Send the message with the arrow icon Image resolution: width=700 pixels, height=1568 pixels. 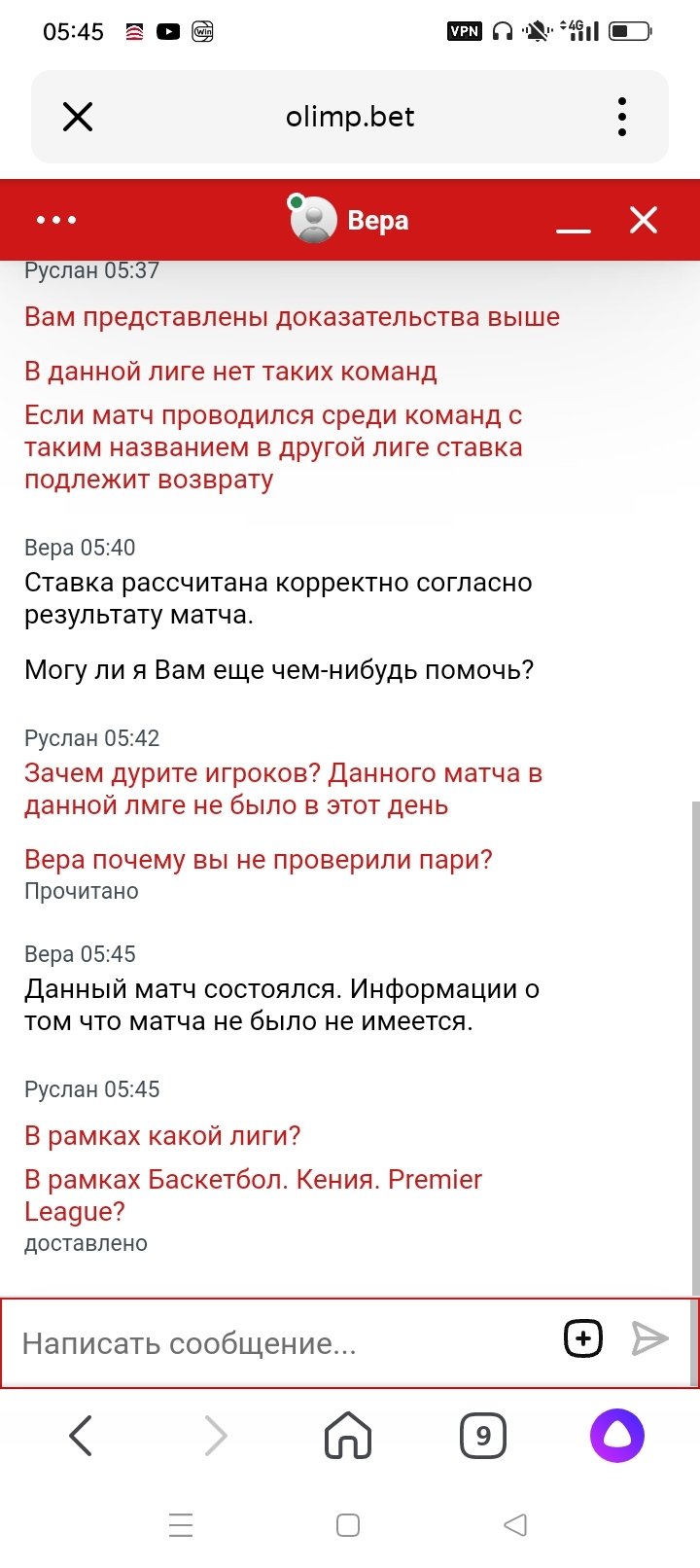649,1338
